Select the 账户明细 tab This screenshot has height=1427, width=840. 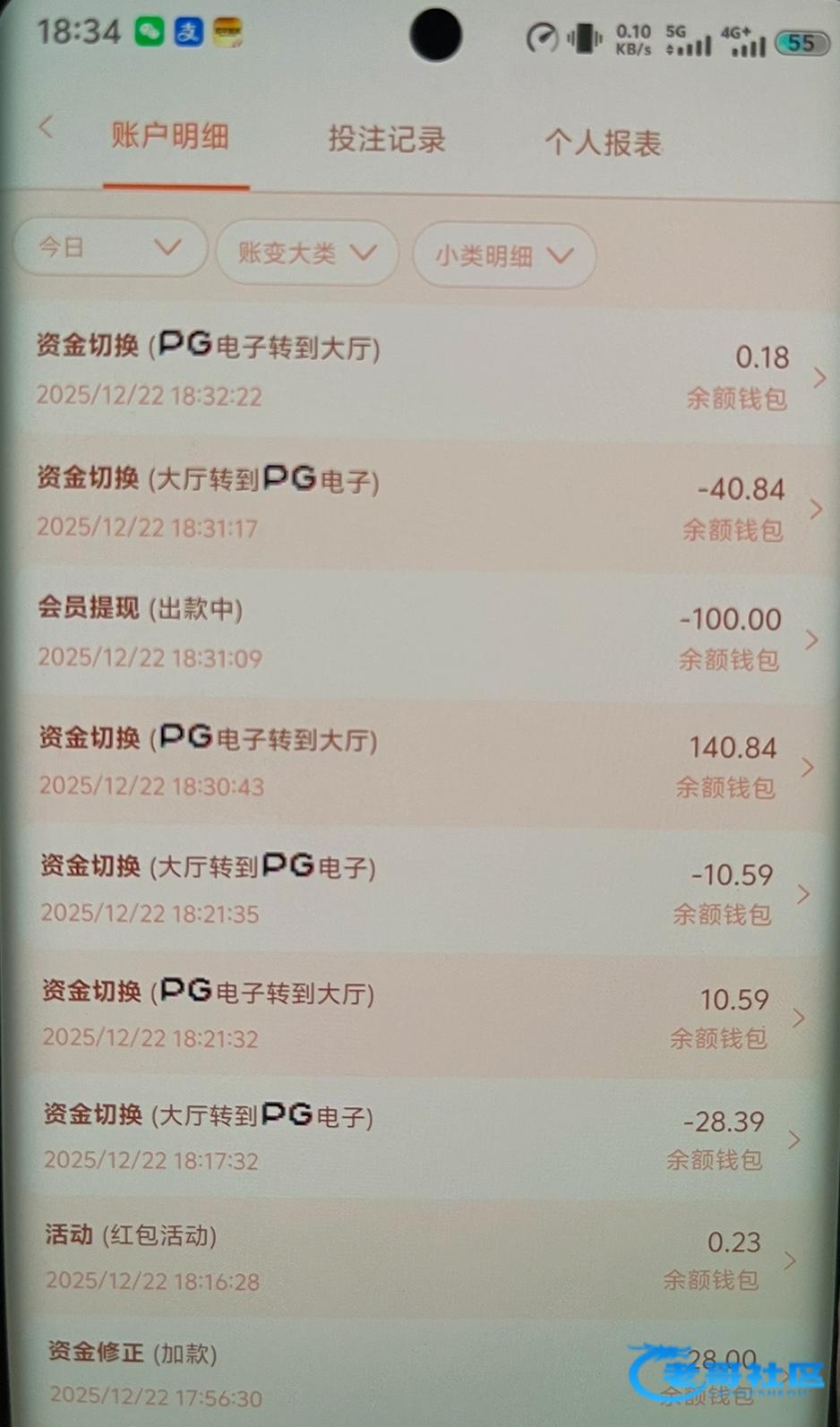[170, 137]
